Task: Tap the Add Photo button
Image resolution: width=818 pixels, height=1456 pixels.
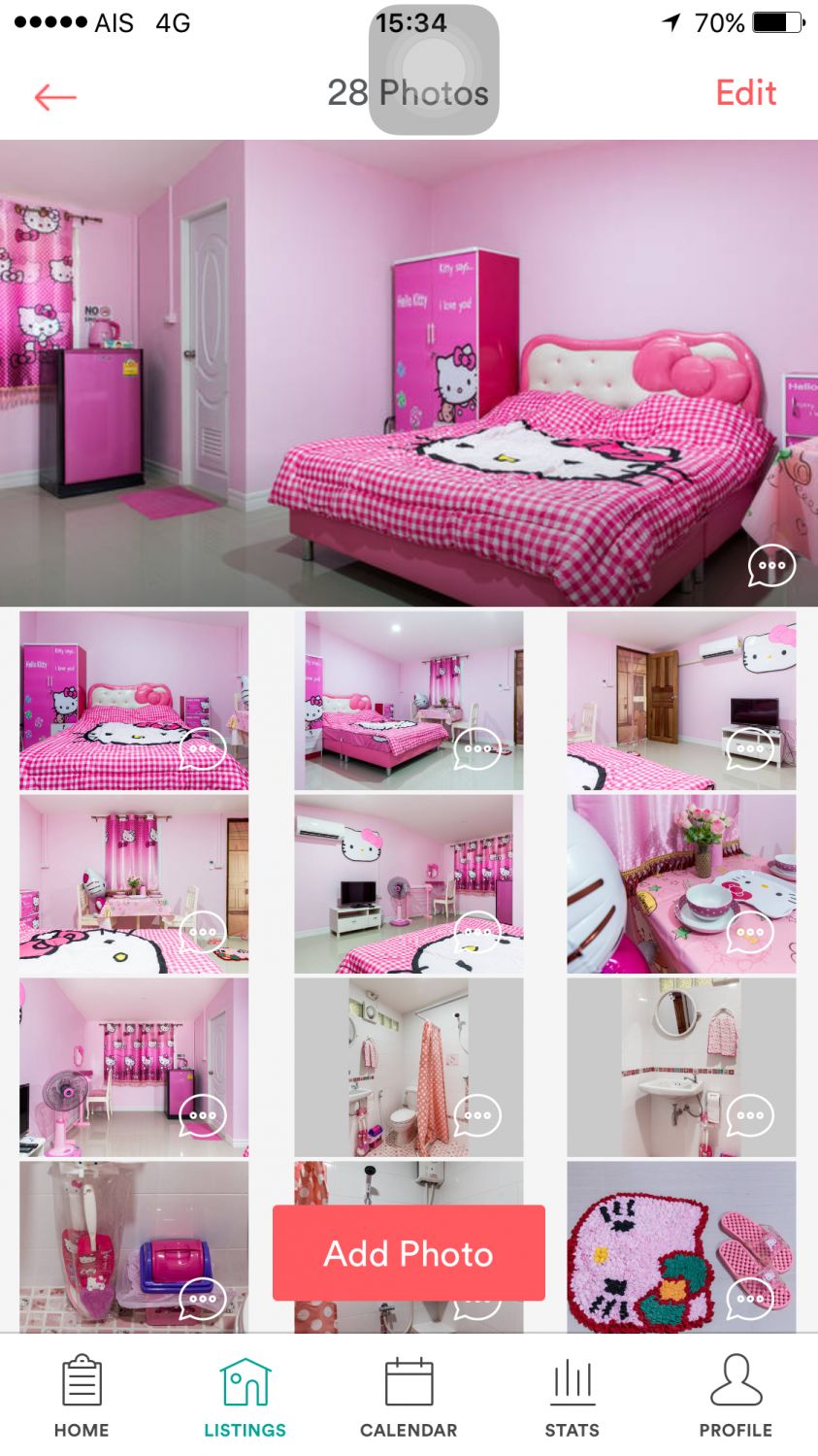Action: [408, 1253]
